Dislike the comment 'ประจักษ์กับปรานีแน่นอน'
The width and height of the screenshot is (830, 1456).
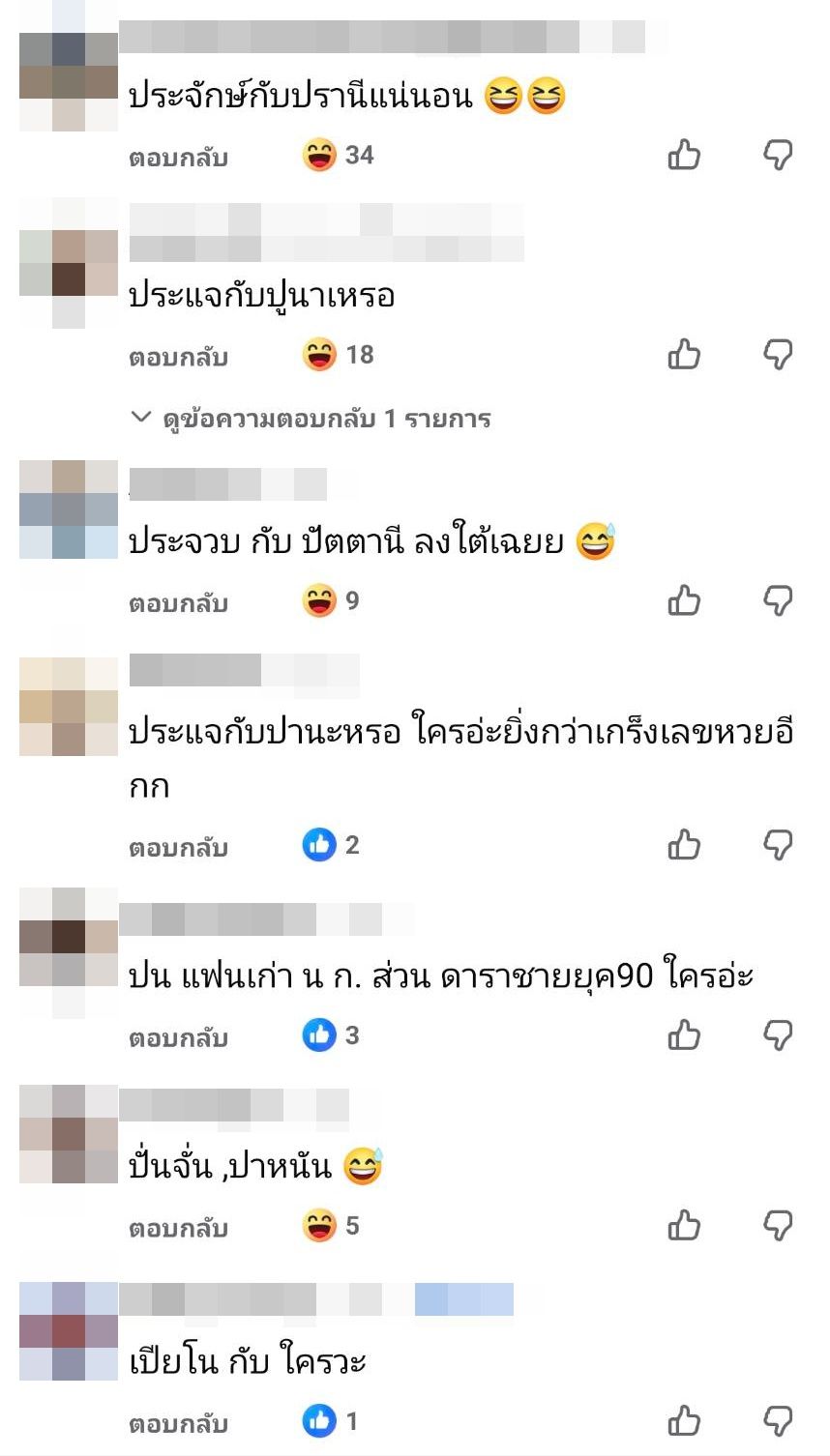[x=778, y=155]
